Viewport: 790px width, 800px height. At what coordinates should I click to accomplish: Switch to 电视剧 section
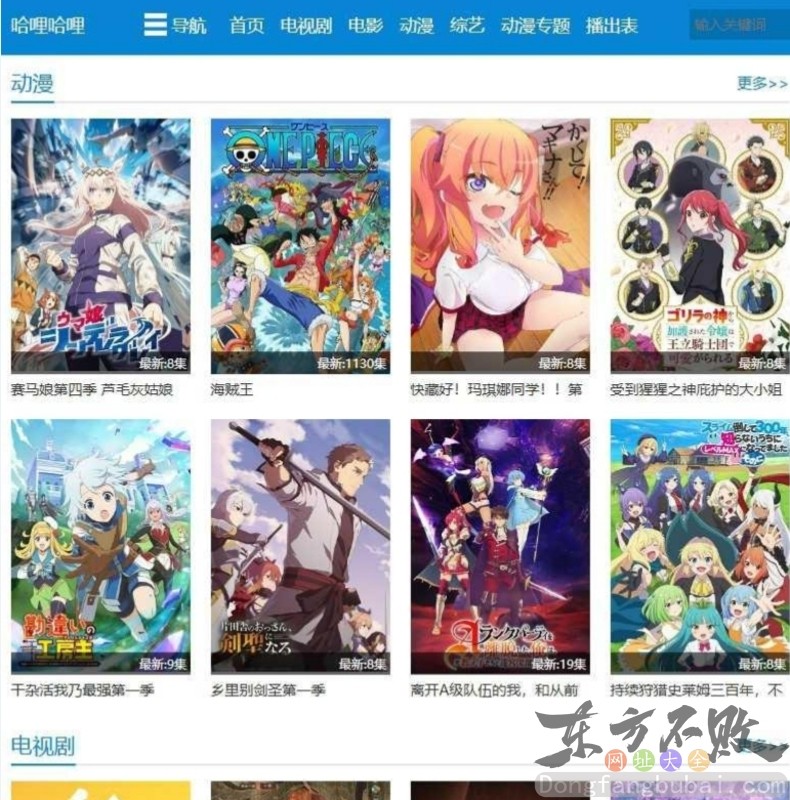(305, 25)
